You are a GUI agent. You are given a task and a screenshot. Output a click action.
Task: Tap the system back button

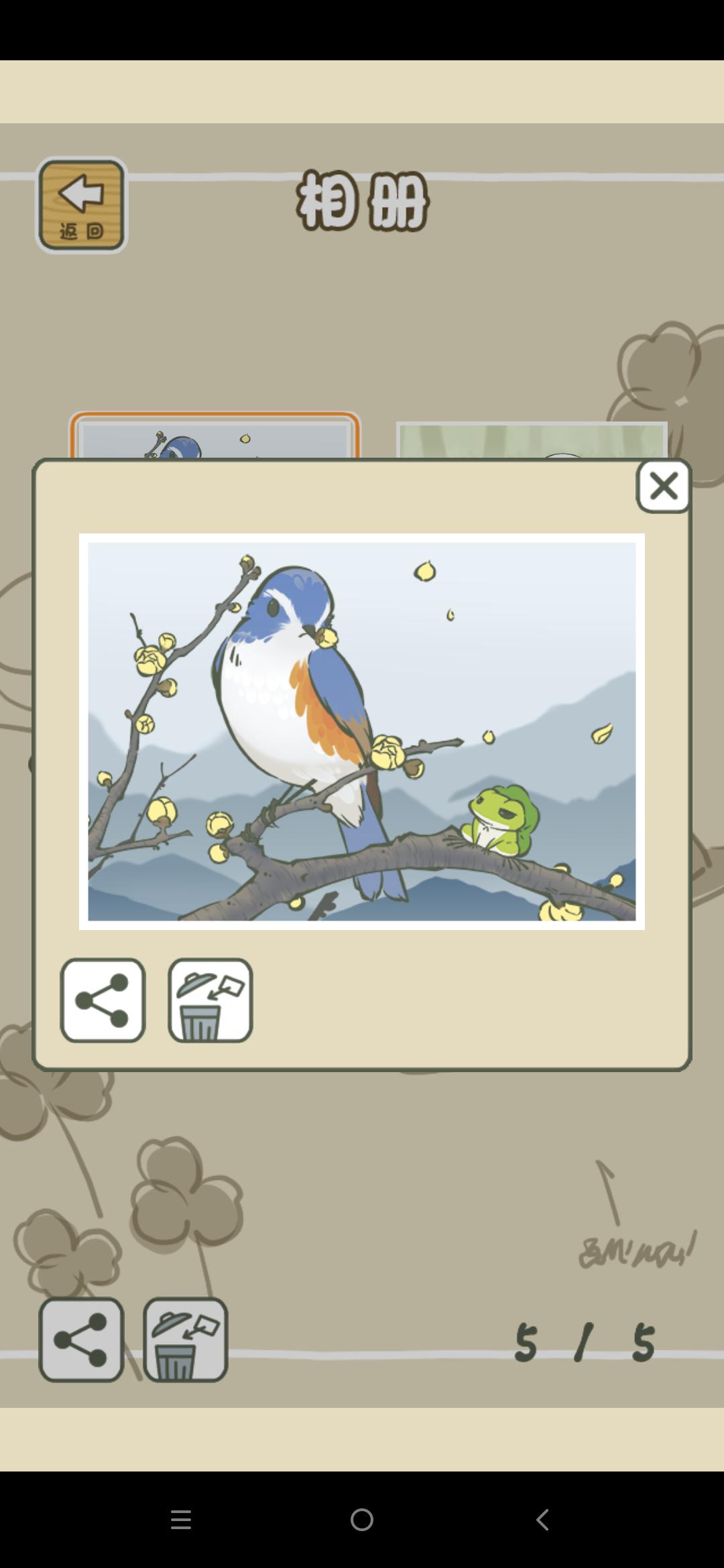click(x=542, y=1520)
